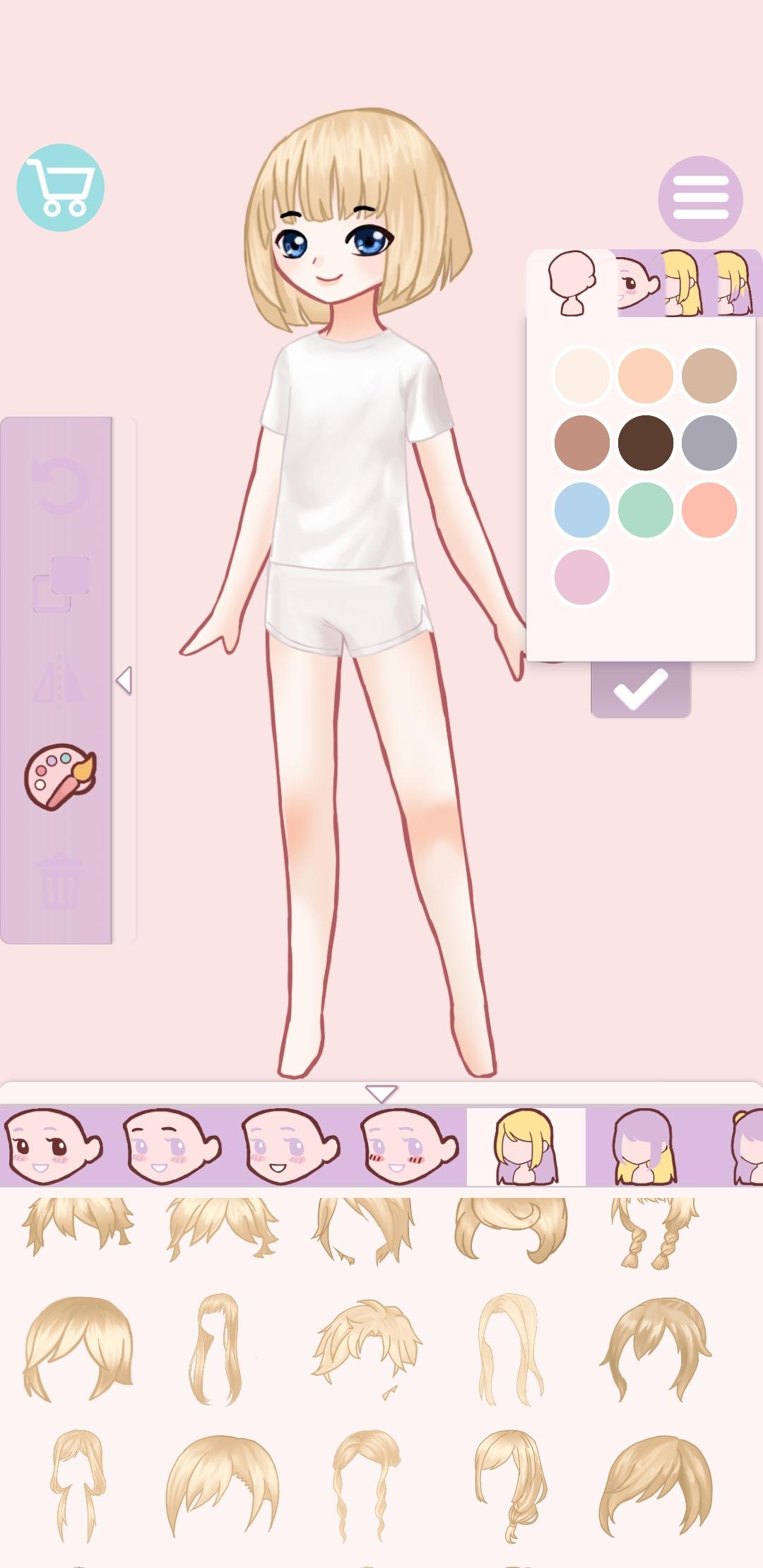Select the peach color swatch

click(645, 376)
